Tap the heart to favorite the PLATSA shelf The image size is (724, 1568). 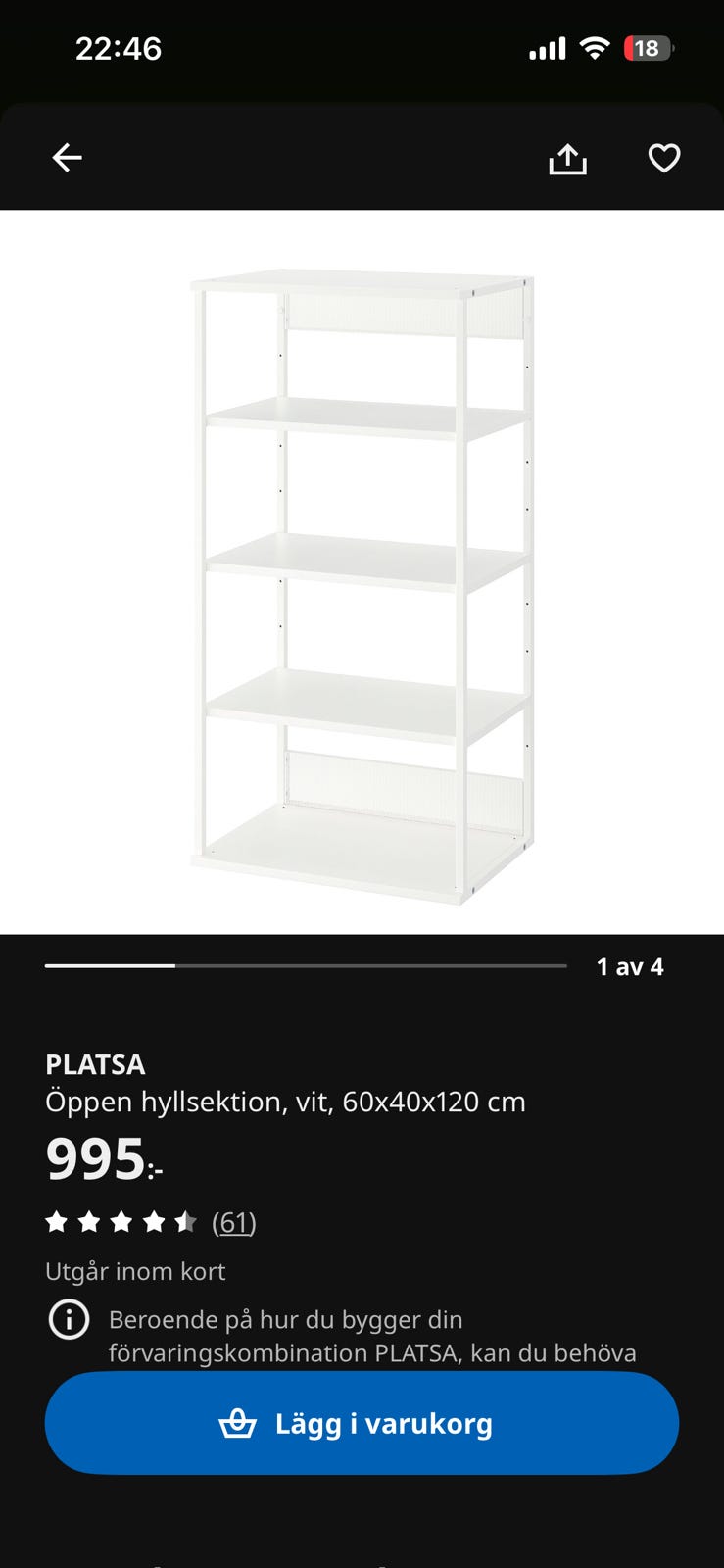coord(665,157)
